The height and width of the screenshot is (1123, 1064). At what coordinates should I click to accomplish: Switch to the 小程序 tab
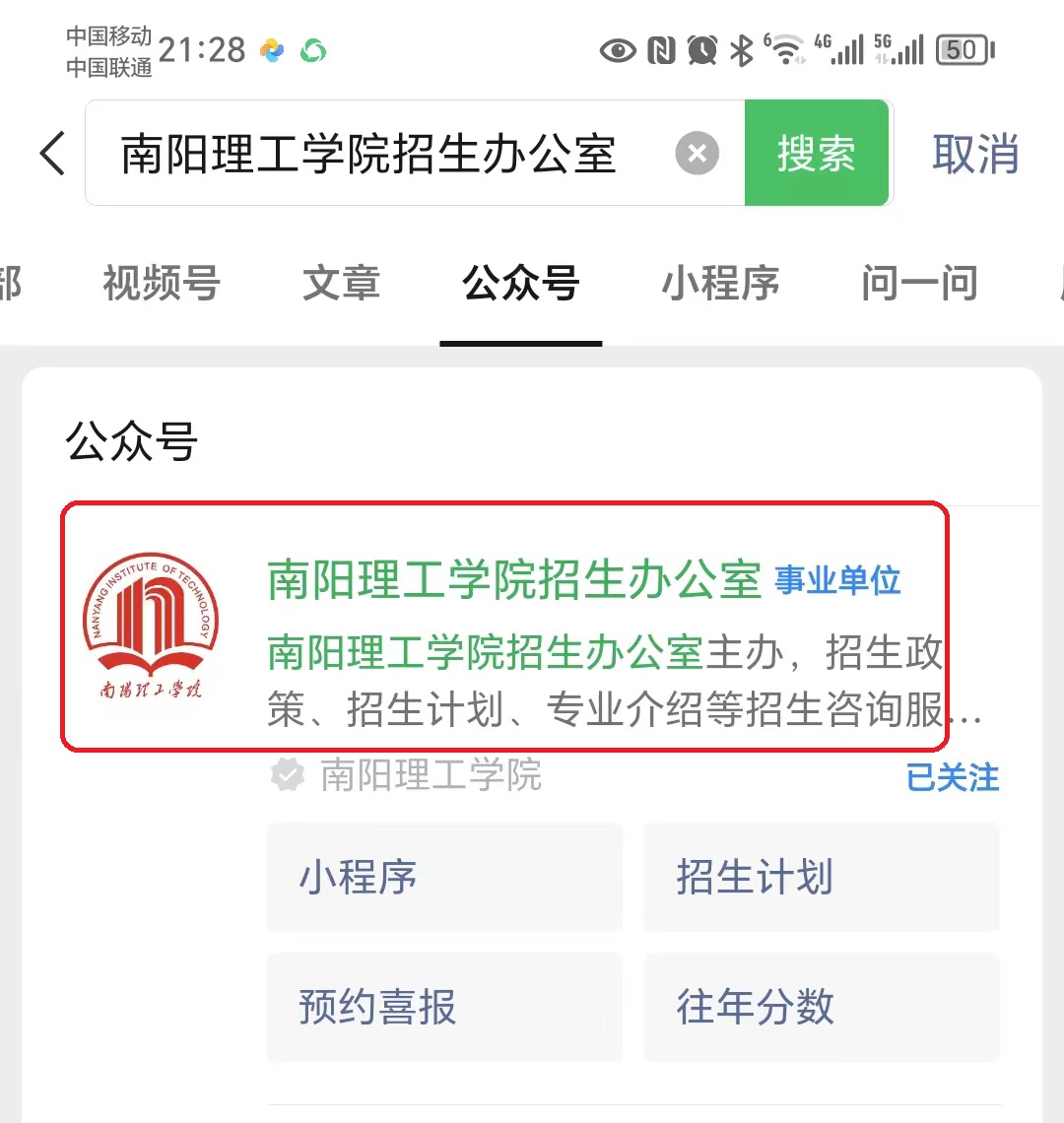[x=720, y=284]
